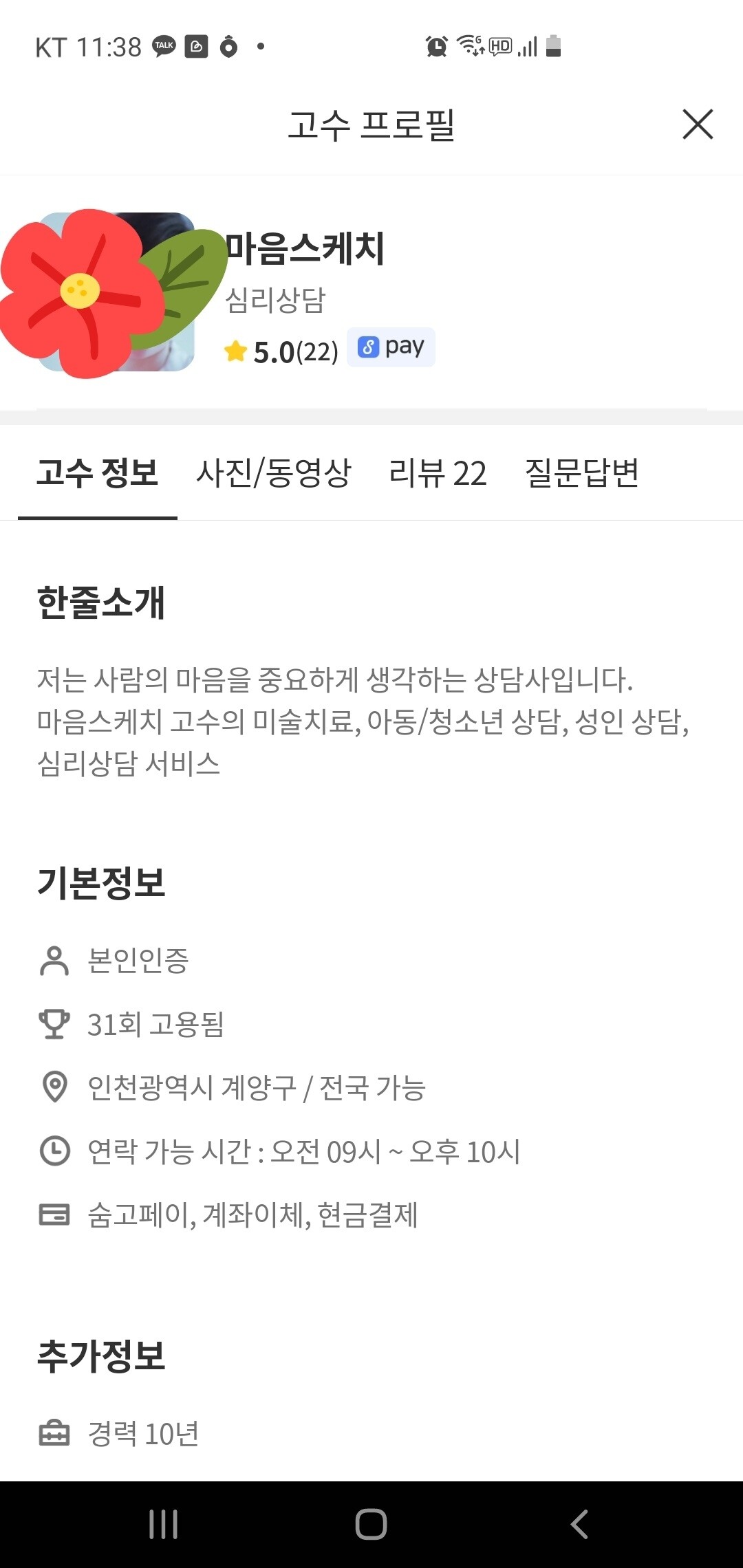Viewport: 743px width, 1568px height.
Task: Stay on the 고수 정보 tab
Action: coord(99,475)
